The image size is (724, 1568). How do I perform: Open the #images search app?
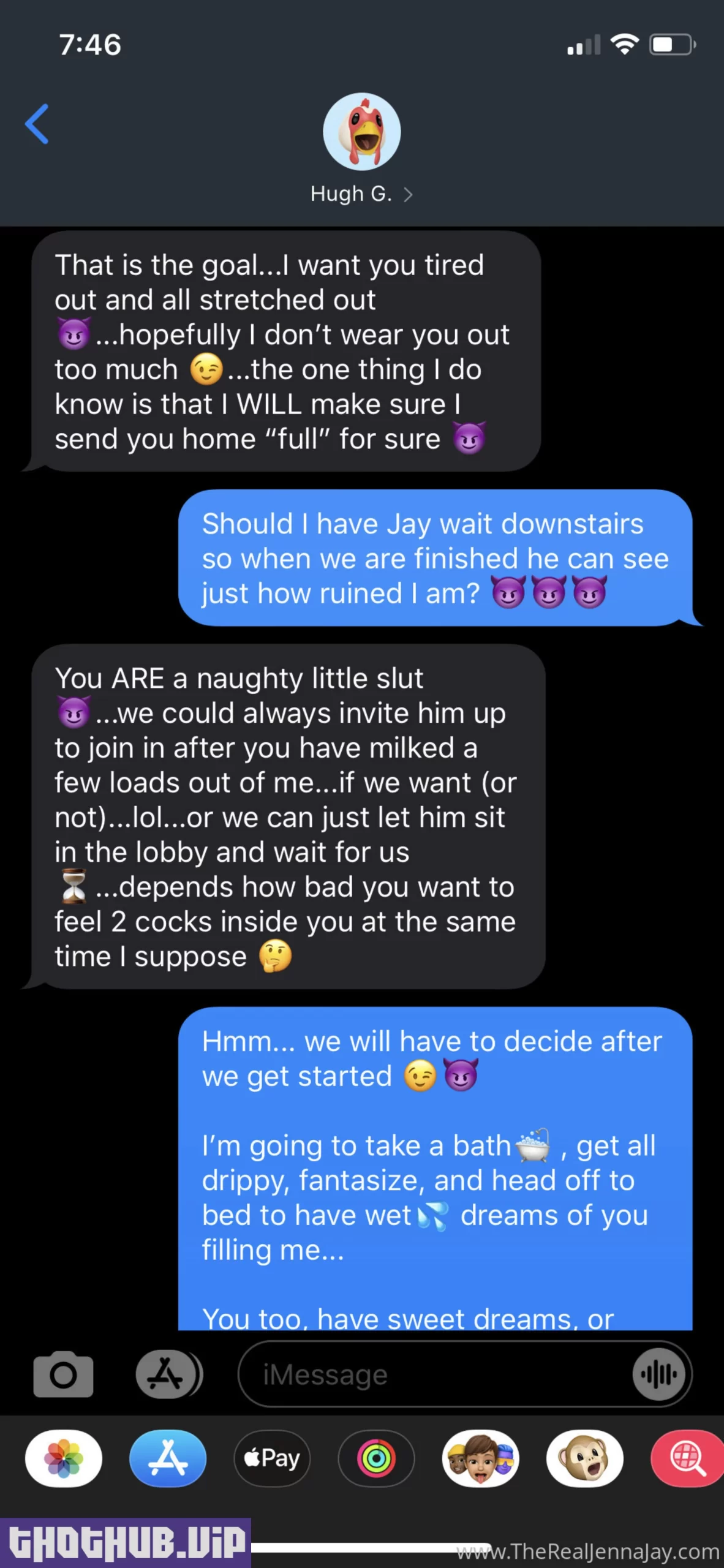(687, 1458)
